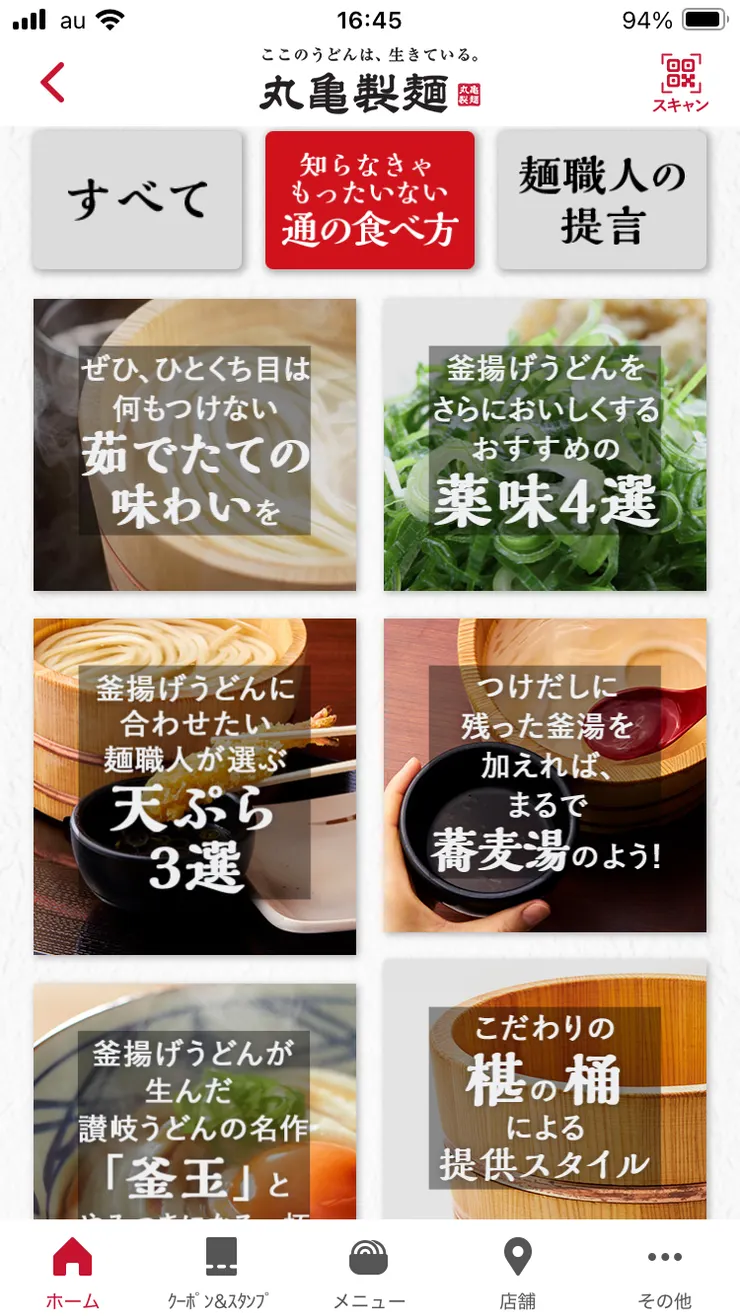Open the 「釜玉」 article card
This screenshot has height=1316, width=740.
(195, 1100)
